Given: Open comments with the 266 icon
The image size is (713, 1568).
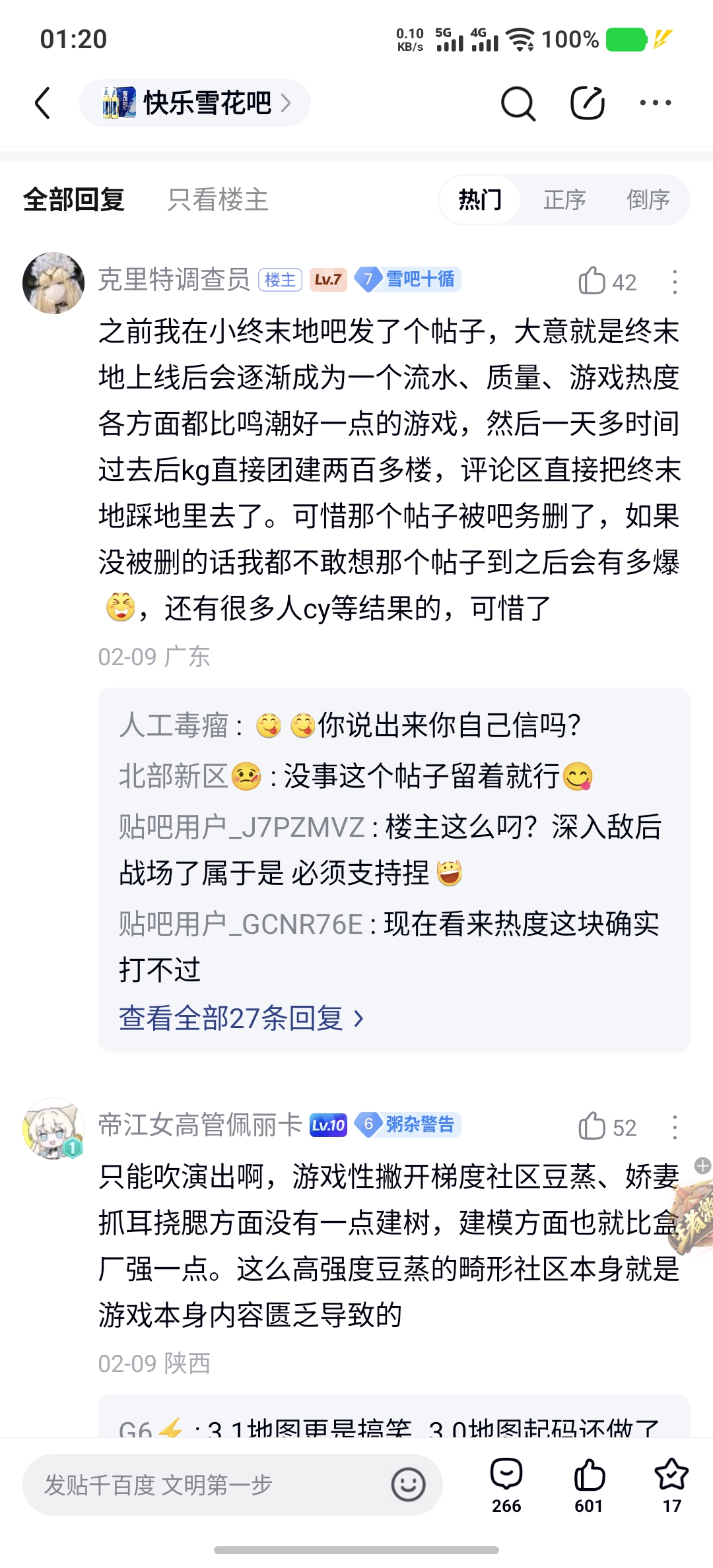Looking at the screenshot, I should (x=506, y=1486).
